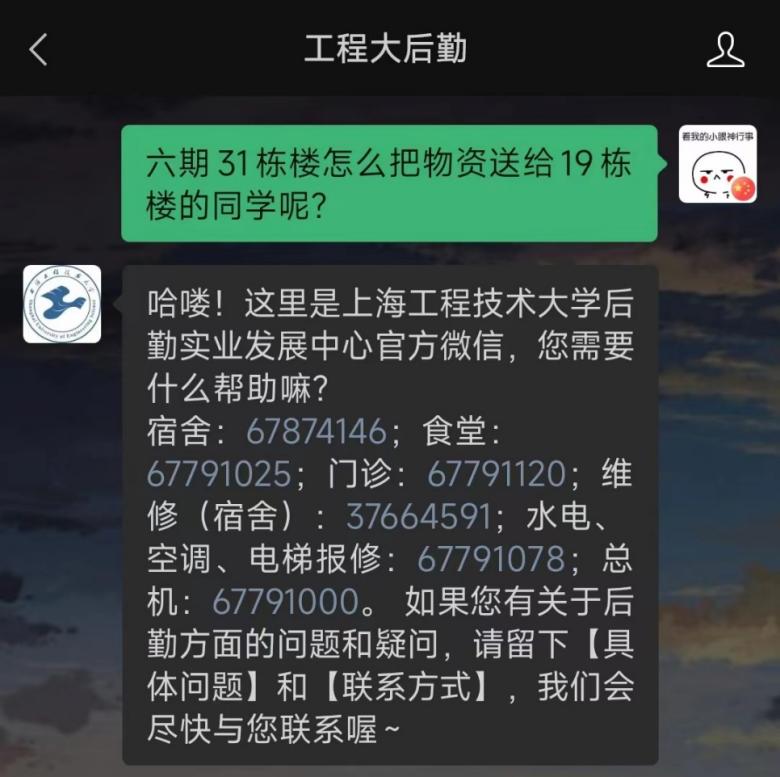
Task: Call the utilities repair number 67791078
Action: coord(491,559)
